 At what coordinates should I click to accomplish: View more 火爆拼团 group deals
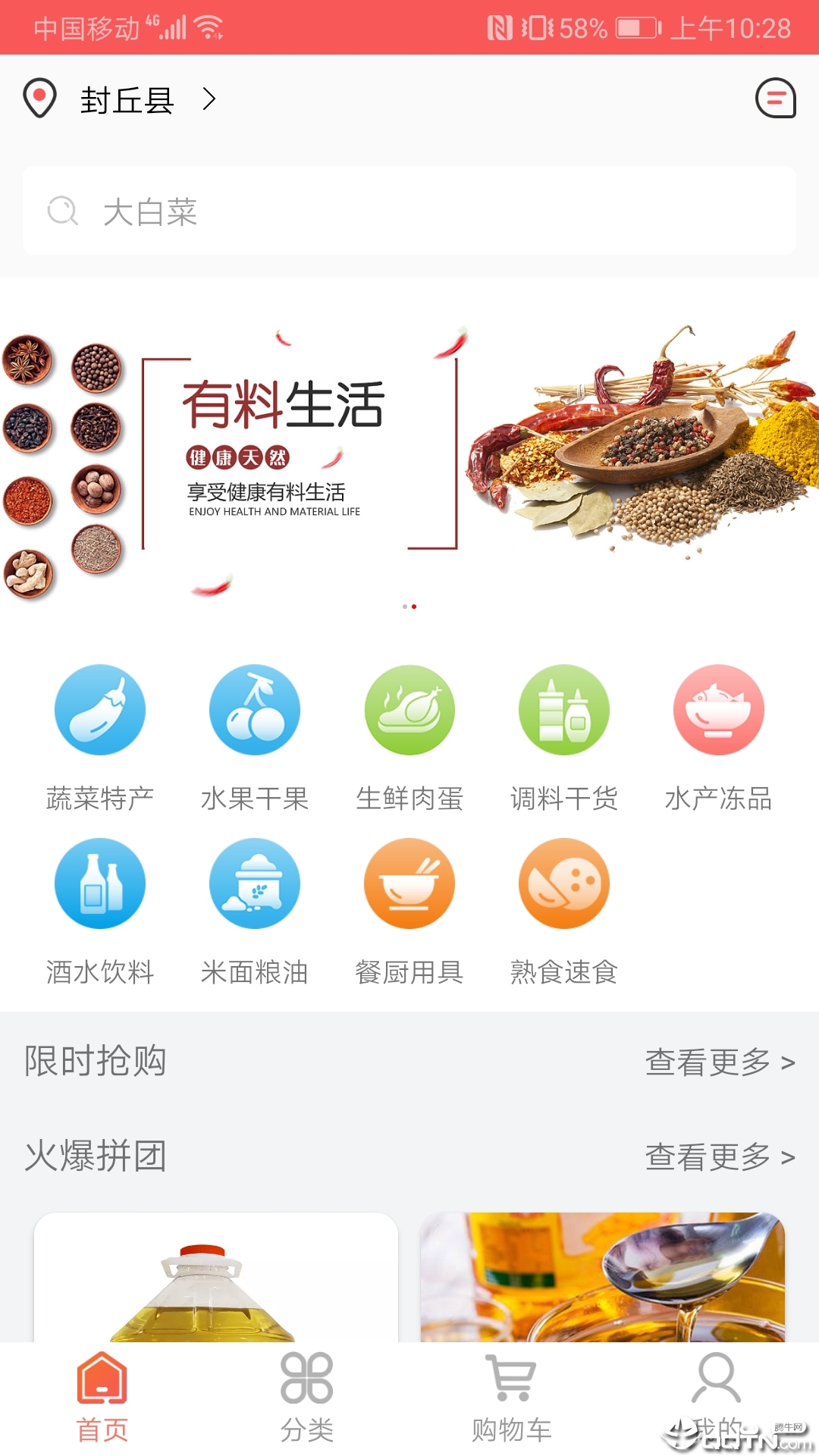point(719,1157)
